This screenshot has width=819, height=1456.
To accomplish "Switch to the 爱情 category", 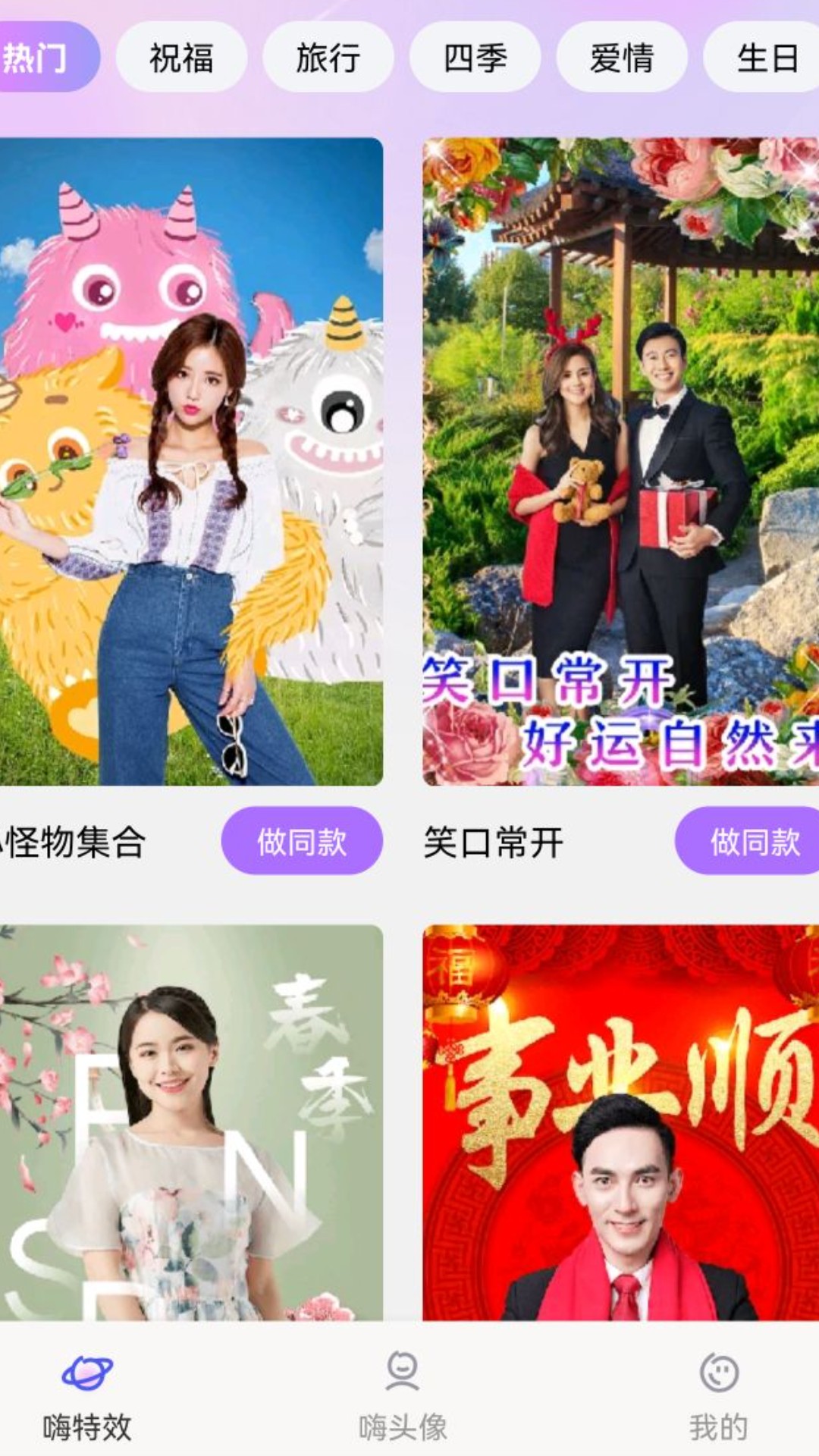I will pyautogui.click(x=621, y=58).
